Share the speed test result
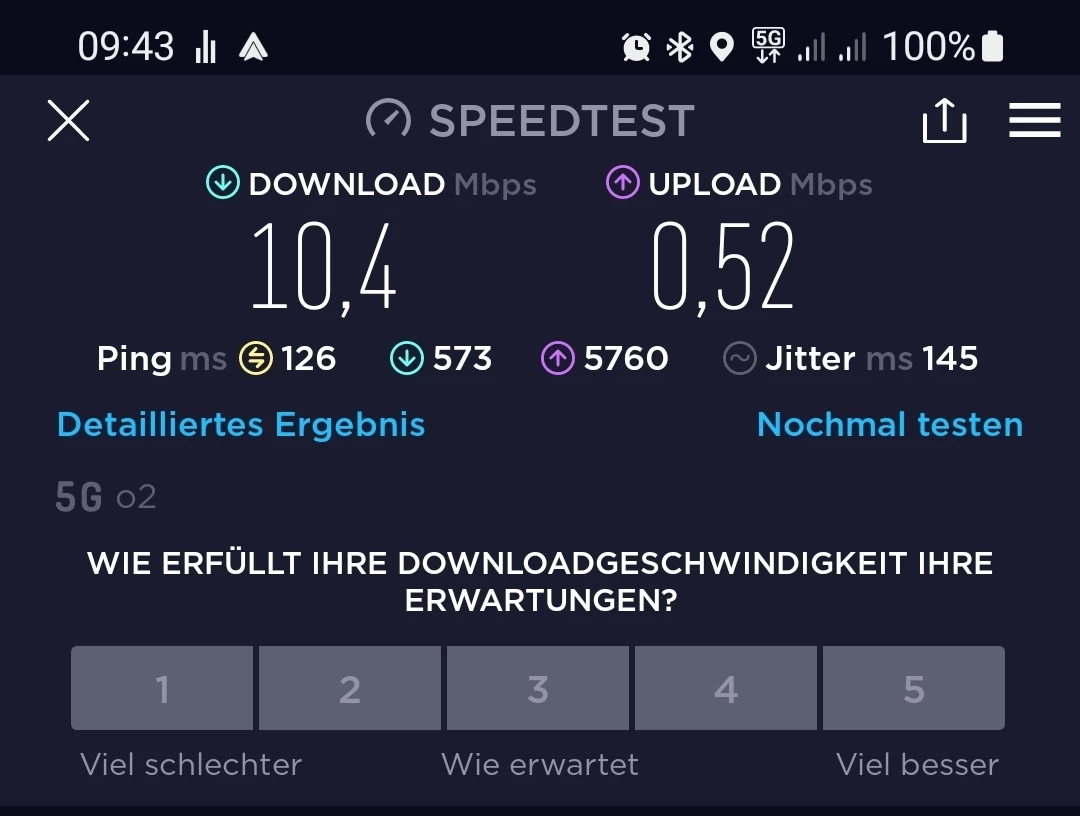 click(x=943, y=121)
